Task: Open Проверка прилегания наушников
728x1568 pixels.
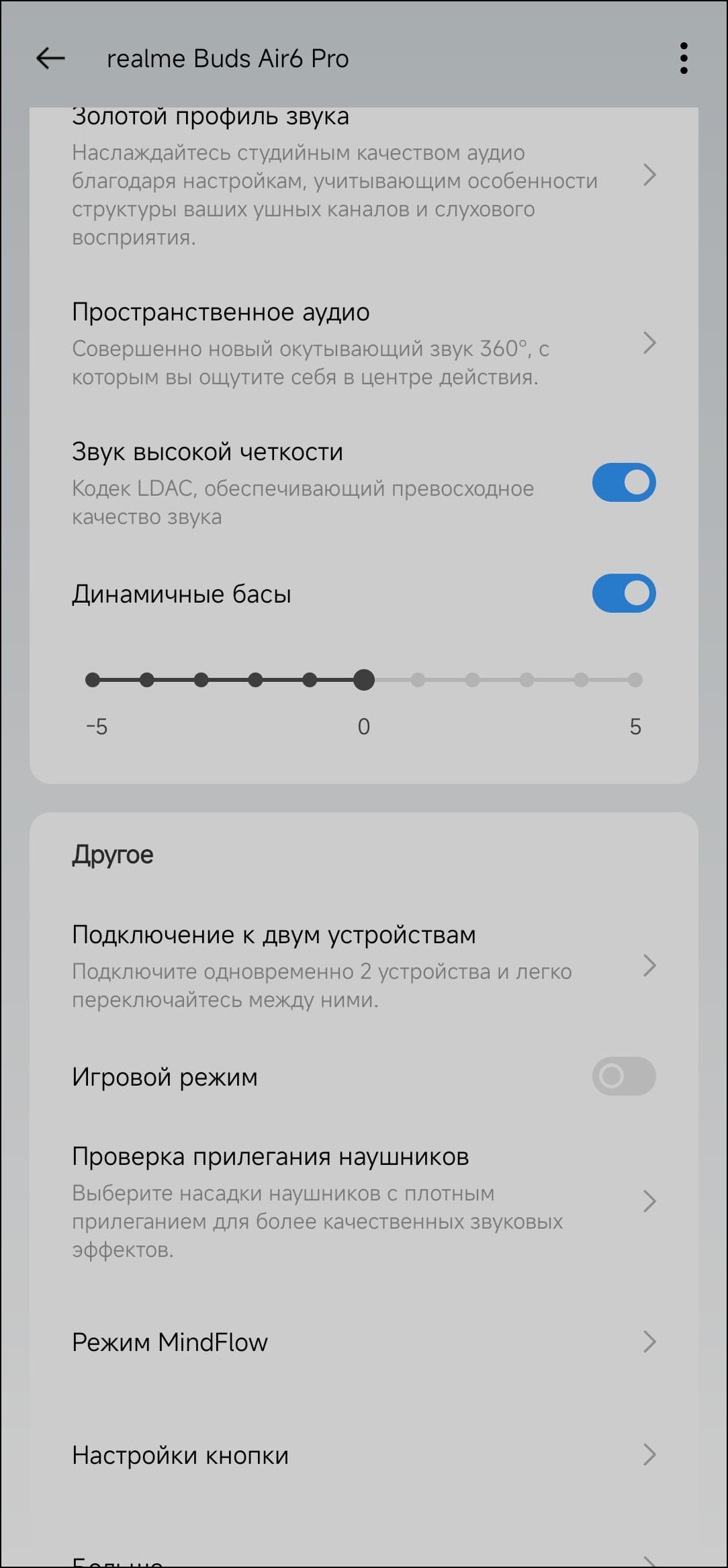Action: coord(363,1201)
